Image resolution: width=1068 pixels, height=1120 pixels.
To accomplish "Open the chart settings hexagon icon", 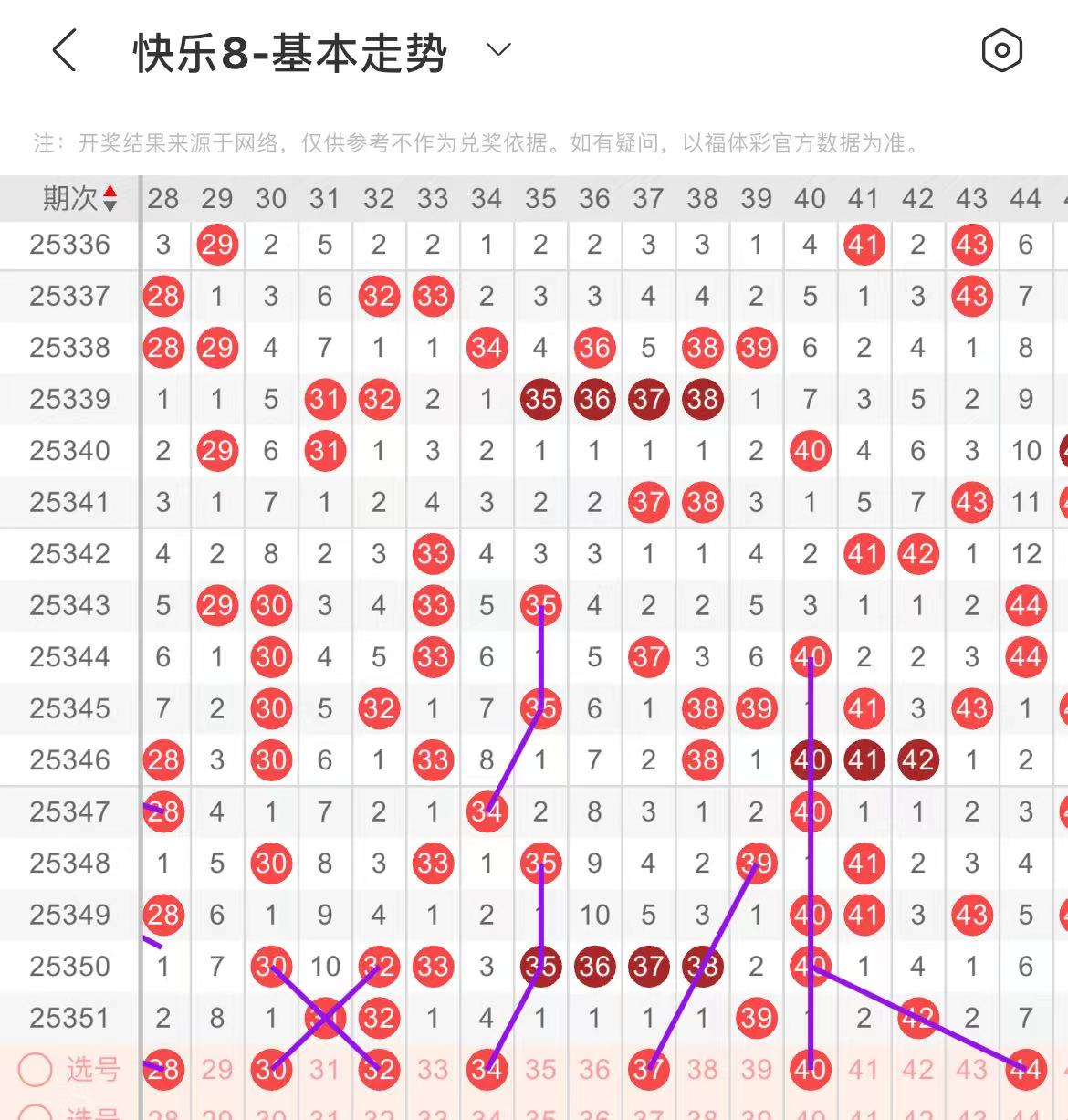I will pyautogui.click(x=1001, y=50).
